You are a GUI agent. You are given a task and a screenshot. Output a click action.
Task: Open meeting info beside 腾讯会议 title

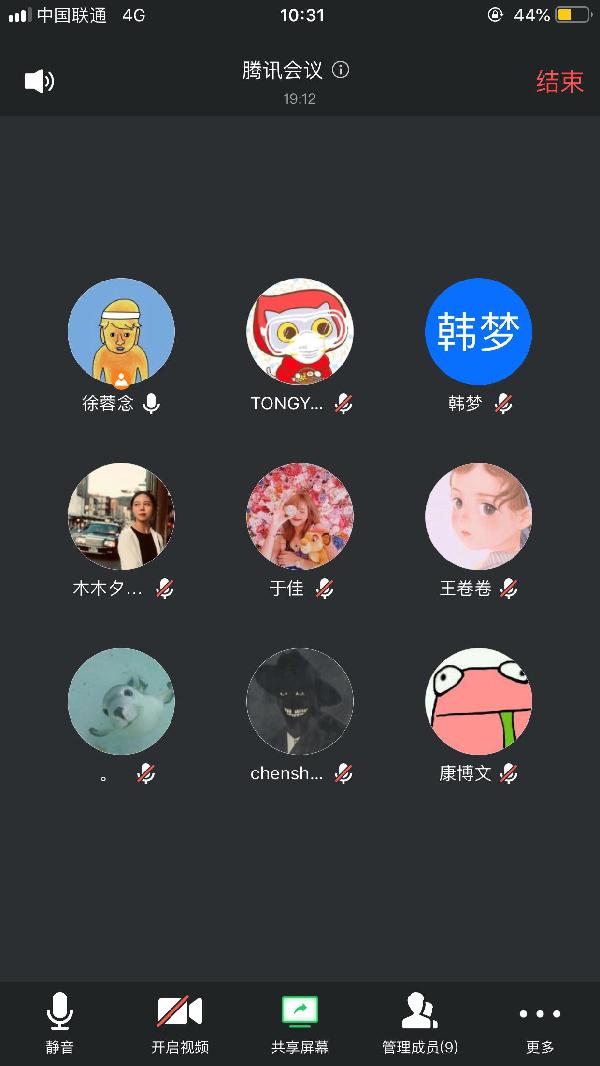pyautogui.click(x=341, y=70)
